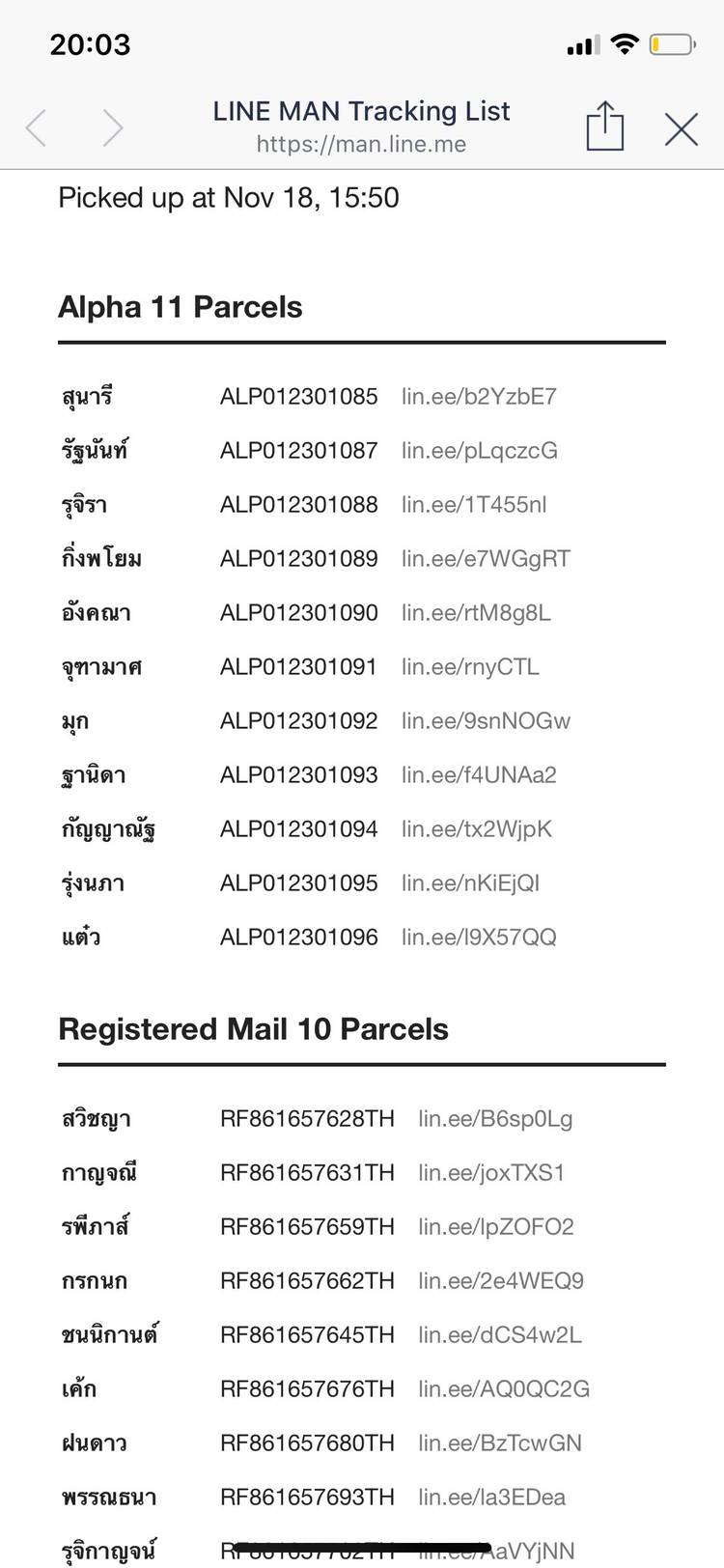This screenshot has height=1568, width=724.
Task: Open tracking link lin.ee/2e4WEQ9
Action: (x=501, y=1281)
